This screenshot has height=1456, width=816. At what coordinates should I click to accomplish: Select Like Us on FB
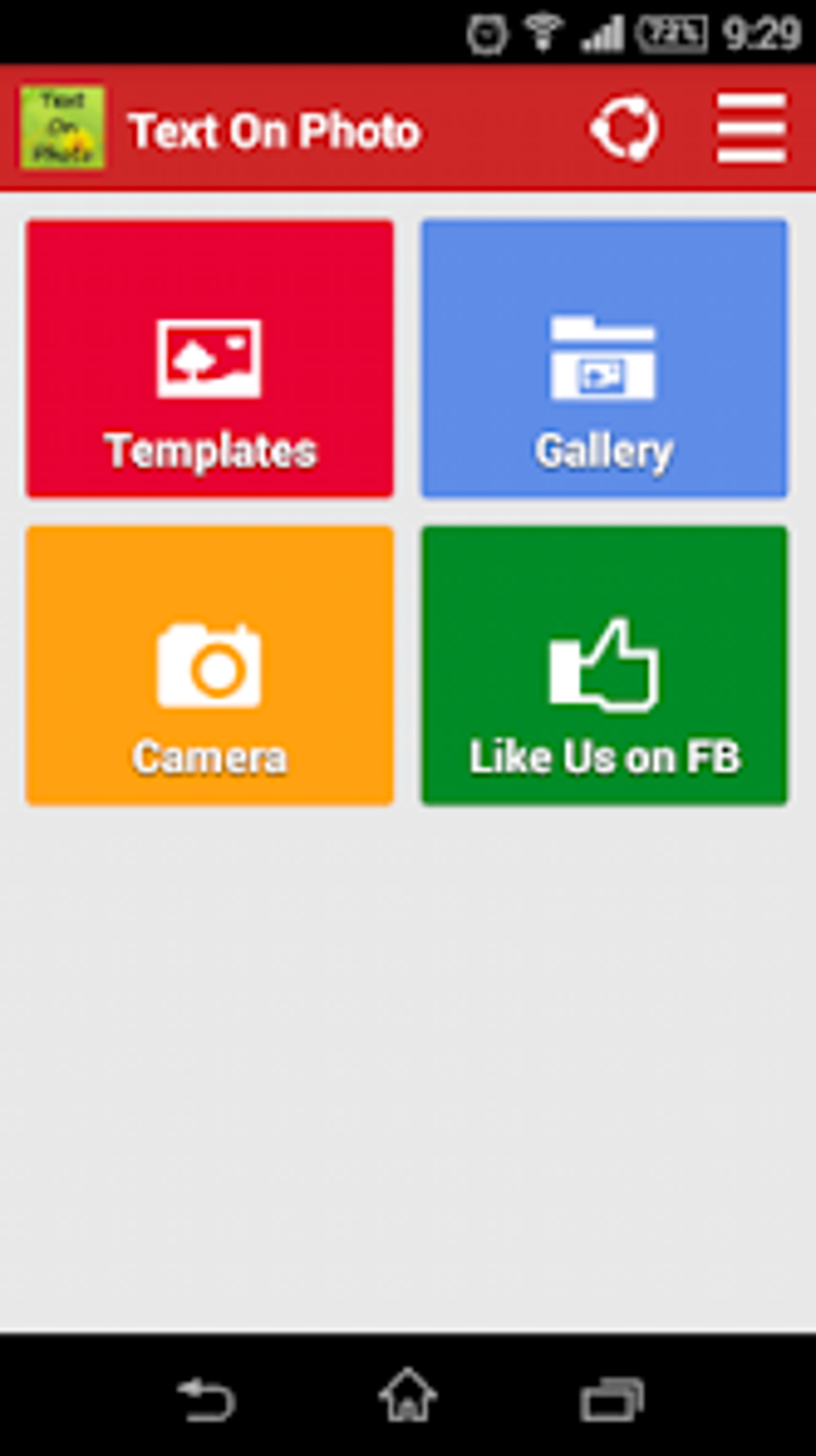[x=604, y=665]
